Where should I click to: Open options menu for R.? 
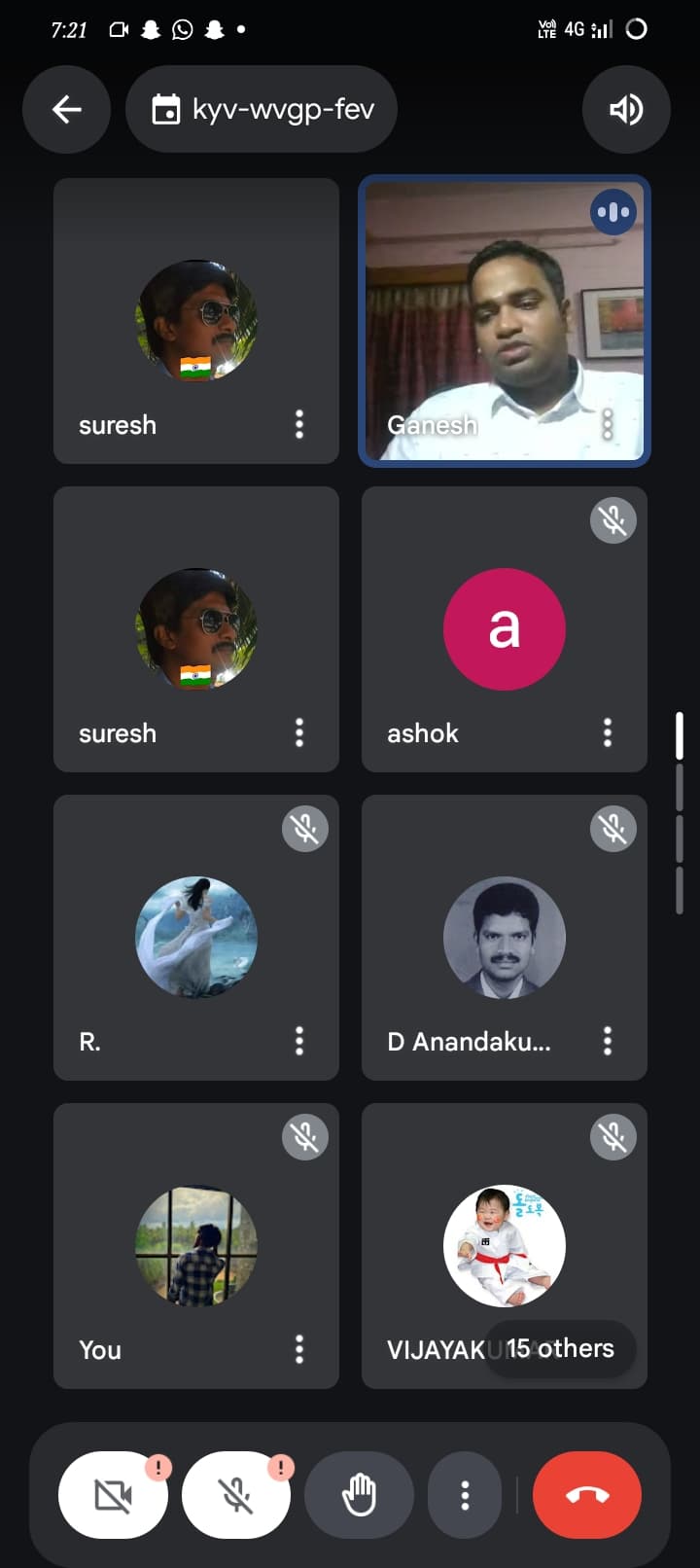coord(299,1041)
